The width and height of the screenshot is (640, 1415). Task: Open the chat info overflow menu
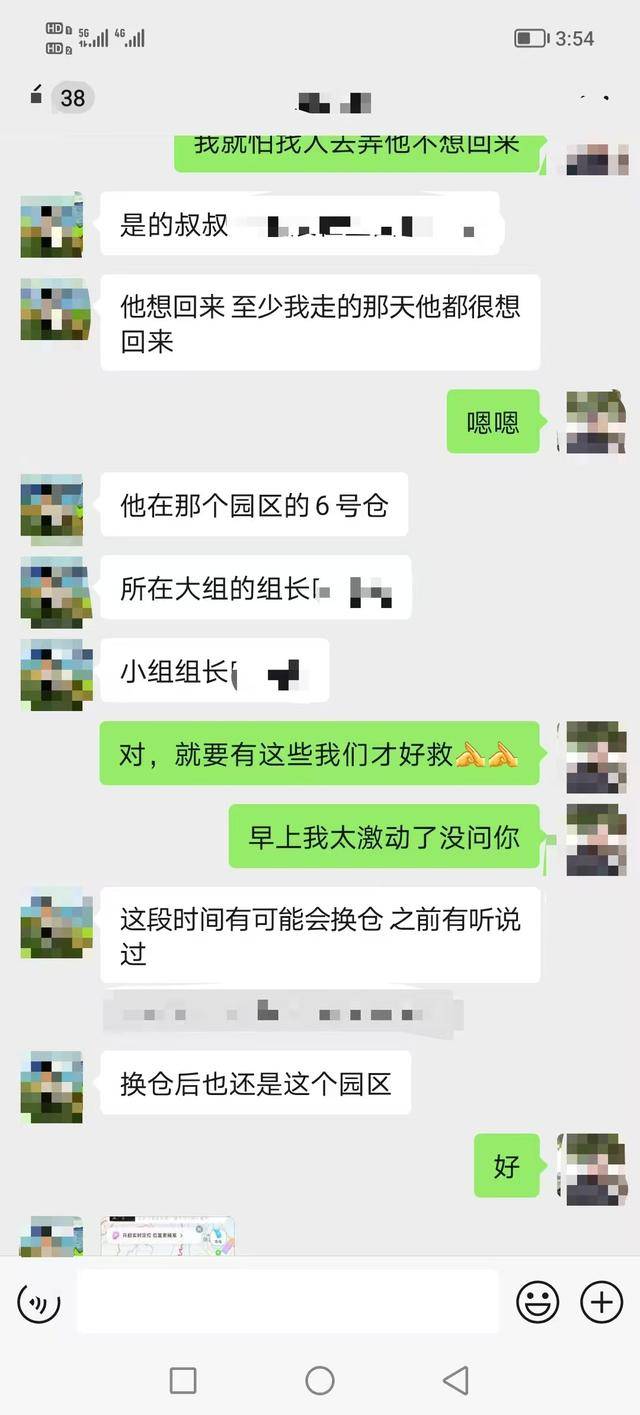pos(594,98)
